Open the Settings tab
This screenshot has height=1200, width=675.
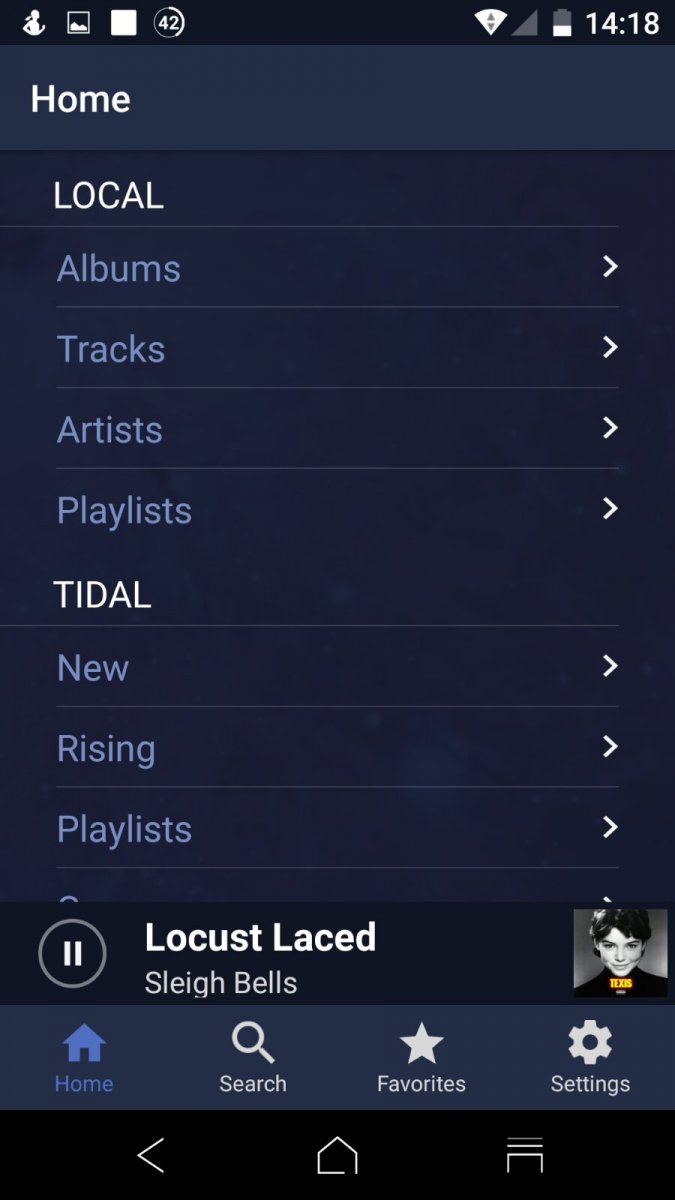pyautogui.click(x=590, y=1058)
